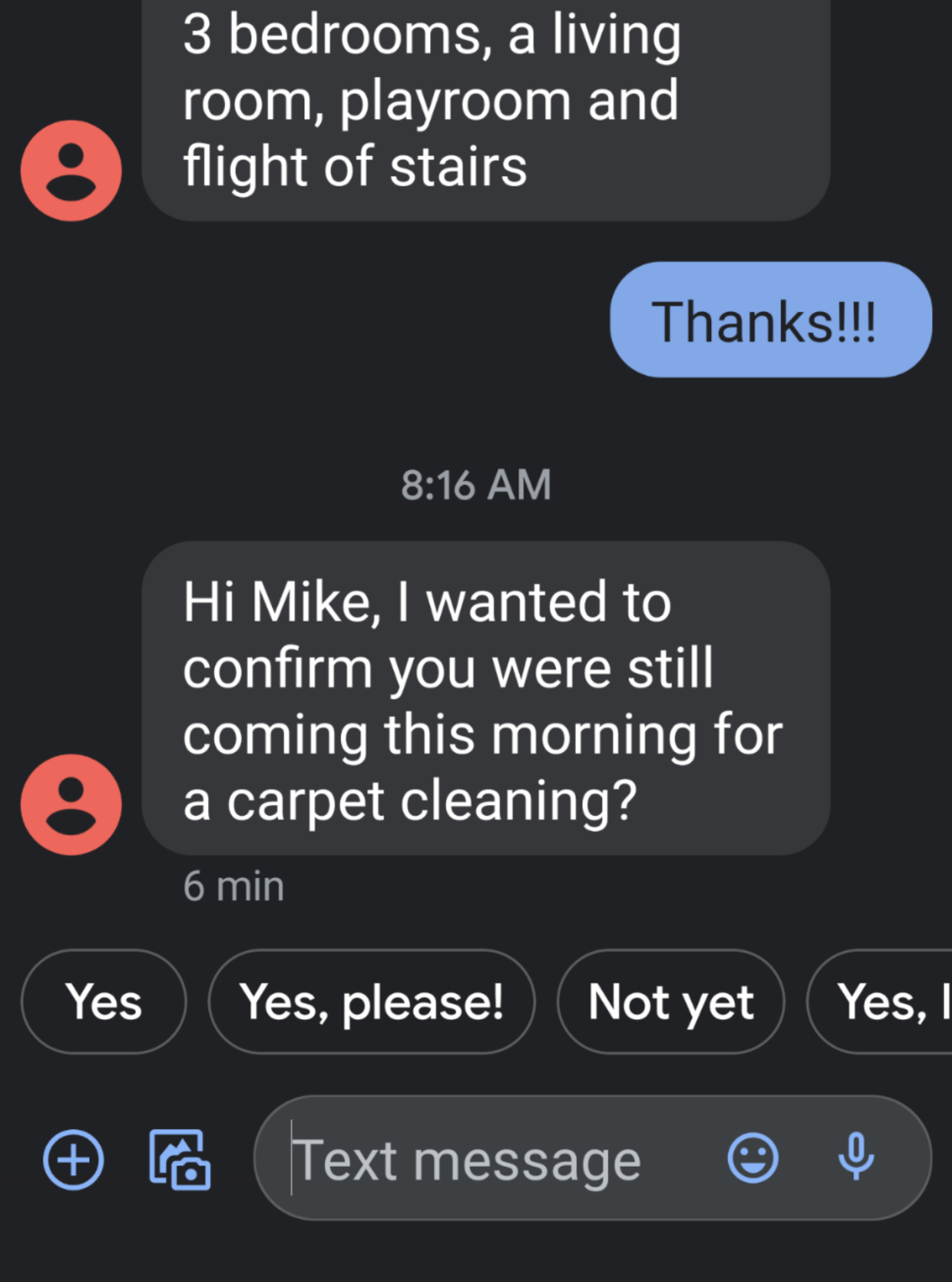Send the 'Yes, please!' smart reply
The width and height of the screenshot is (952, 1282).
click(x=371, y=1002)
